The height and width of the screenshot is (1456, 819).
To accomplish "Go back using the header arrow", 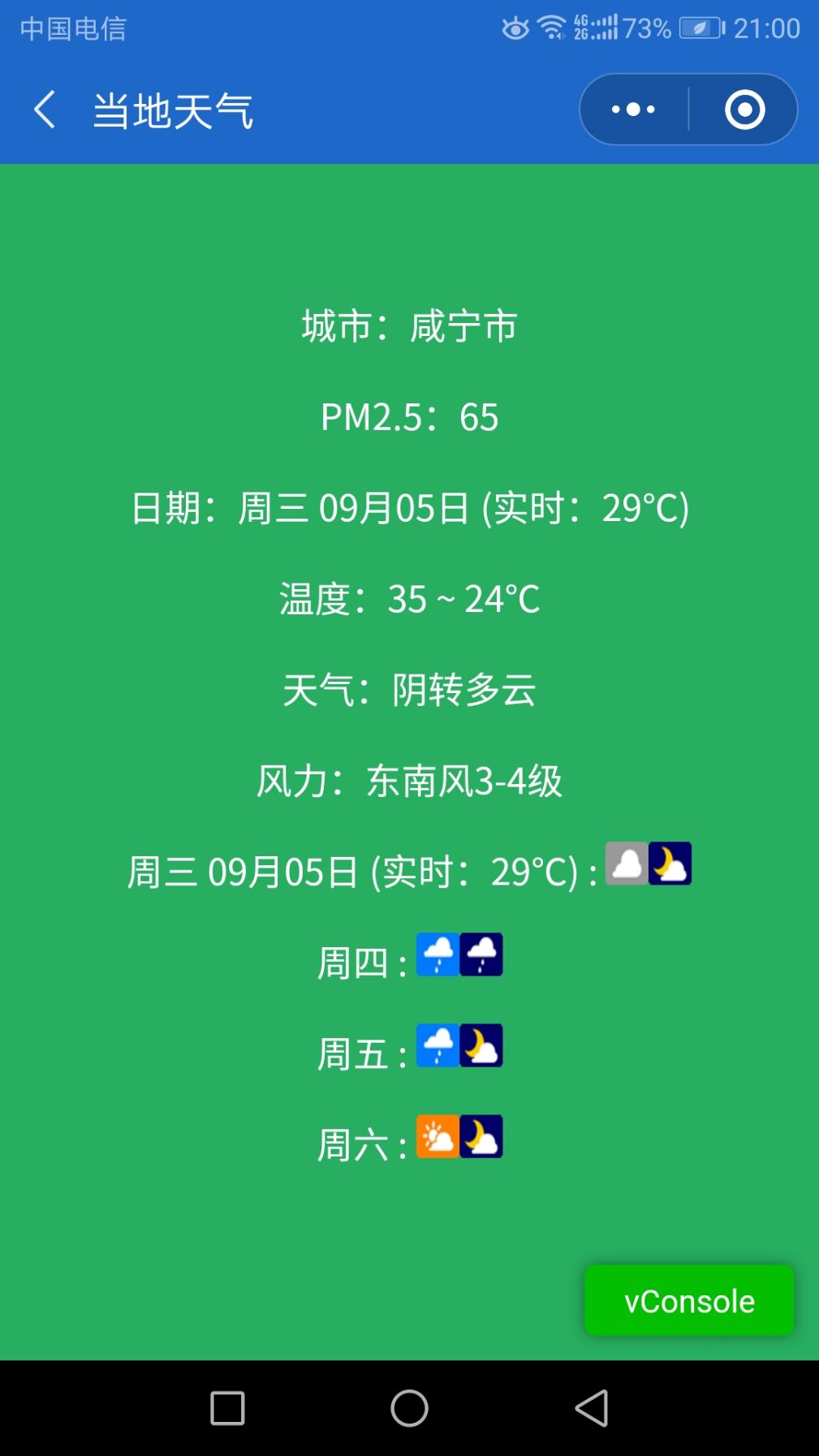I will pyautogui.click(x=45, y=110).
